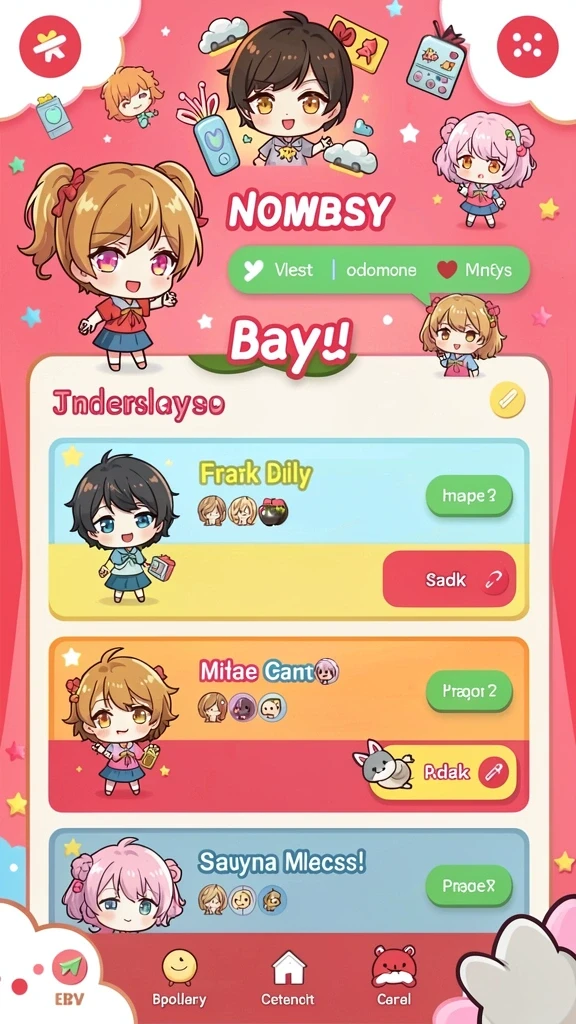Tap the yellow pencil edit icon
This screenshot has height=1024, width=576.
[507, 400]
